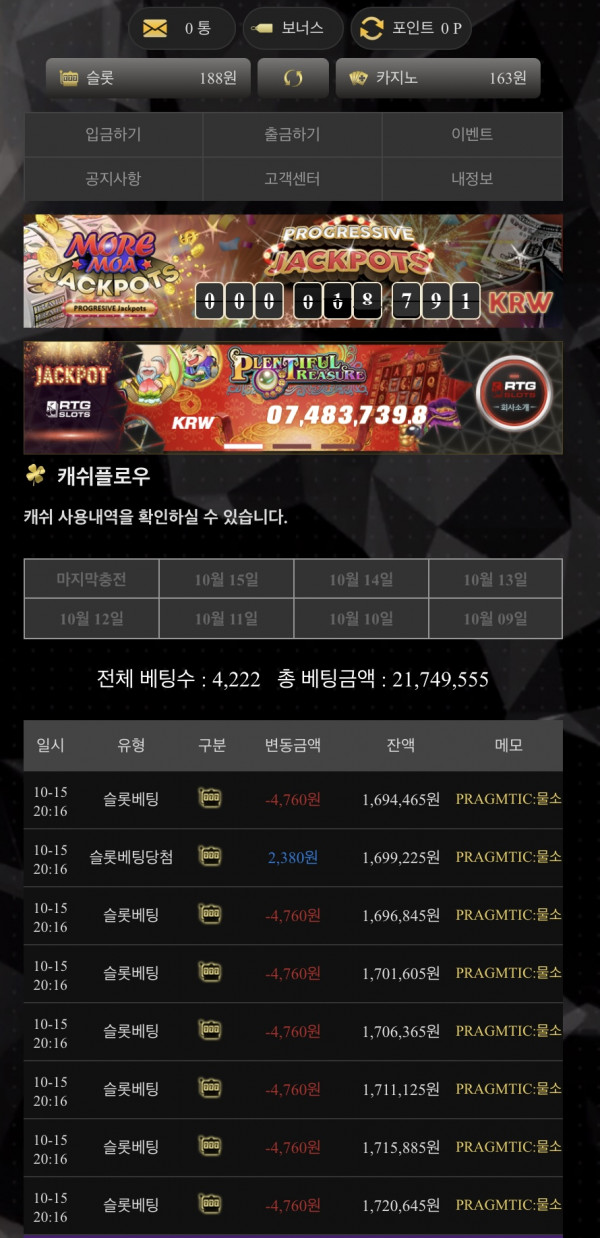Show cash history for 10월 12일
The width and height of the screenshot is (600, 1238).
click(91, 619)
